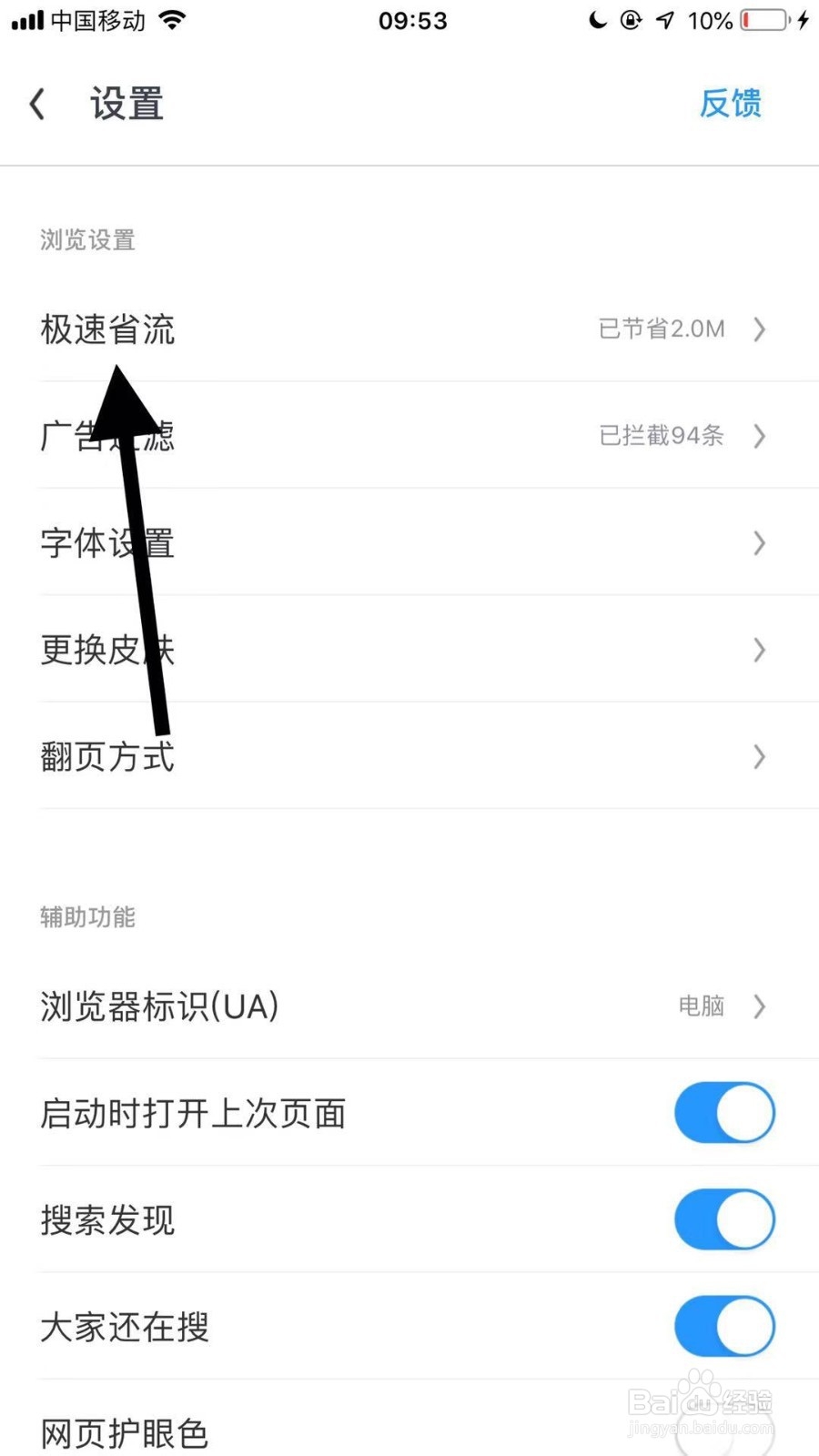This screenshot has height=1456, width=819.
Task: Tap the orientation lock icon
Action: pyautogui.click(x=632, y=20)
